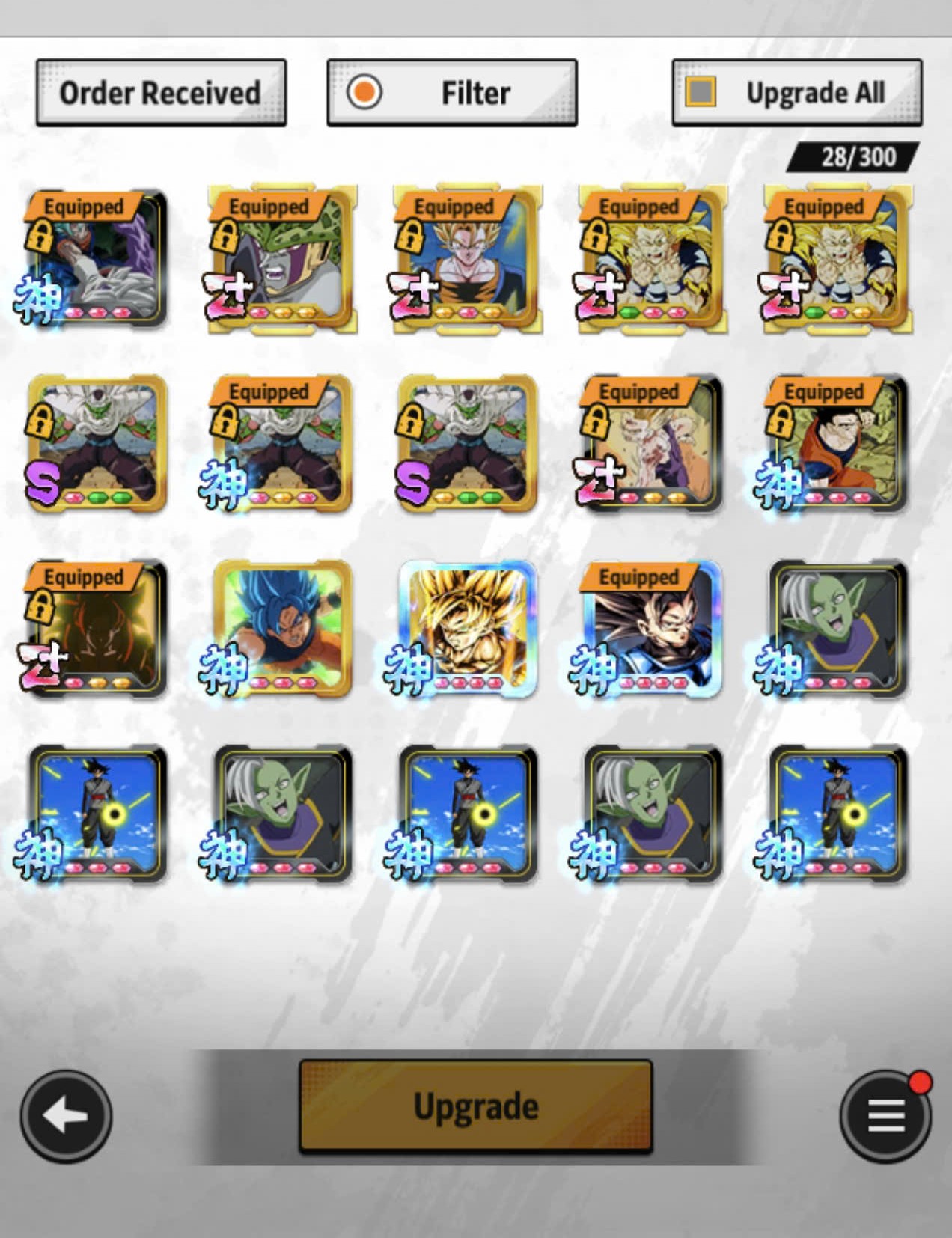Select the equipped Cell equipment tile
Viewport: 952px width, 1238px height.
click(281, 258)
